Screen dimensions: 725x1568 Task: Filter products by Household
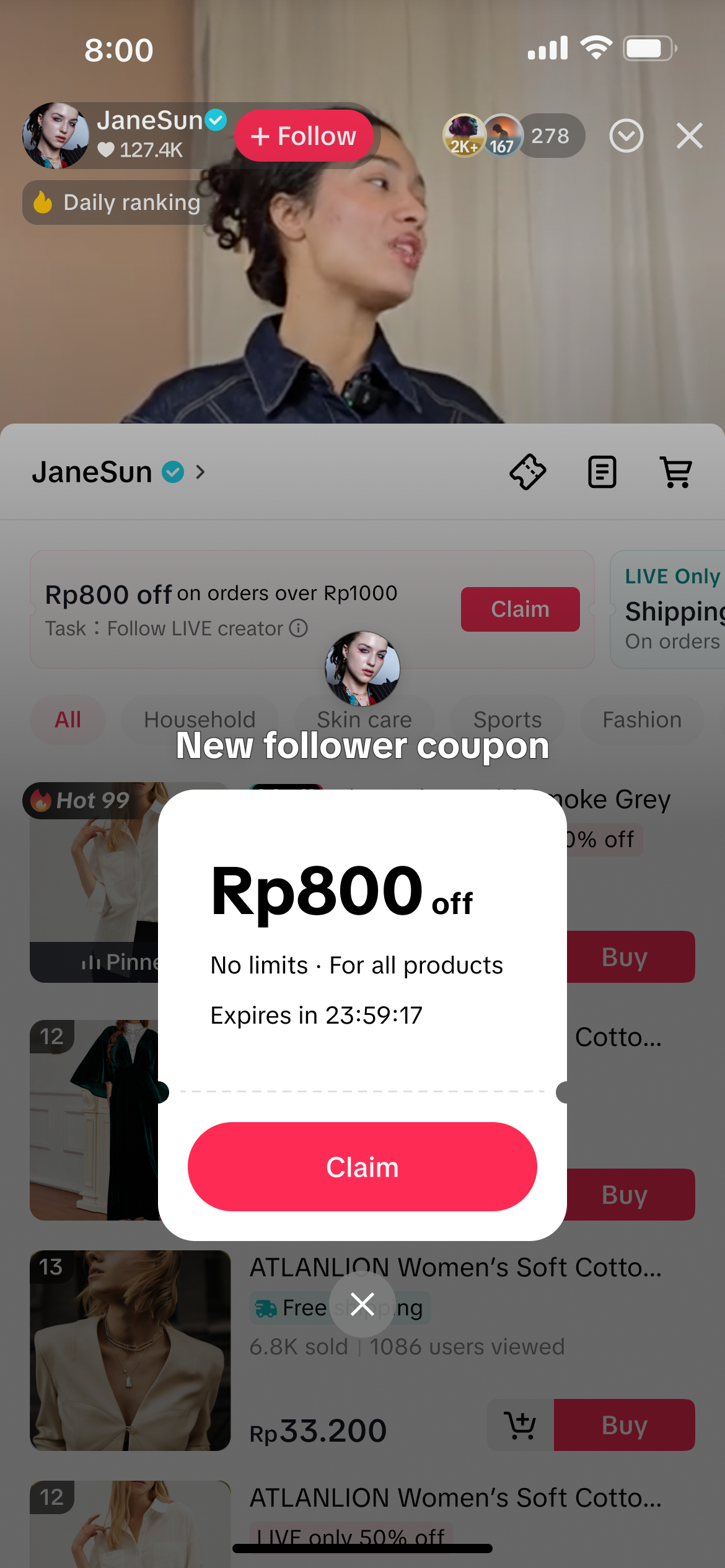point(200,720)
